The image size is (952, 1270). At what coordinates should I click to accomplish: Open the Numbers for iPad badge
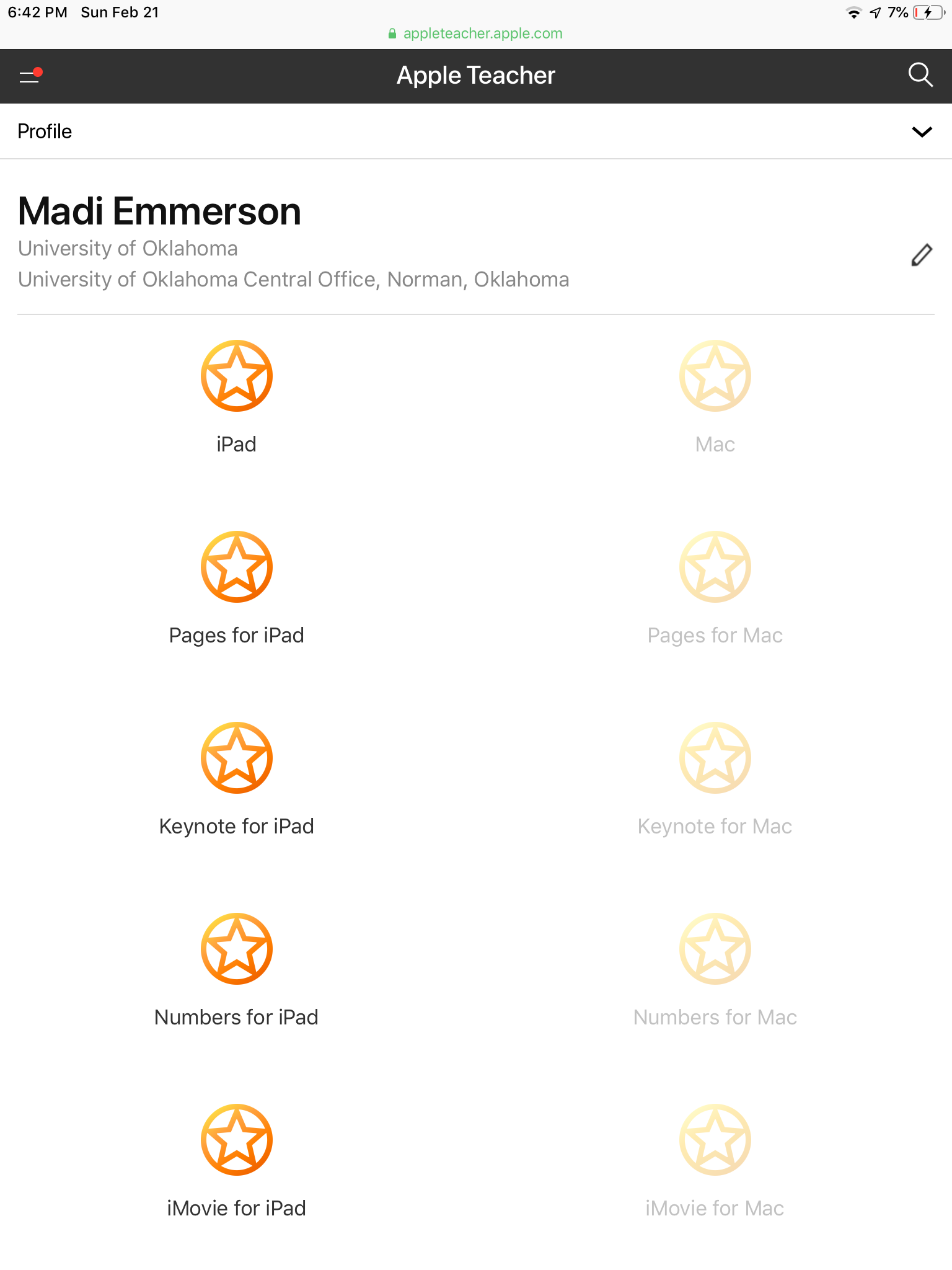(x=236, y=949)
